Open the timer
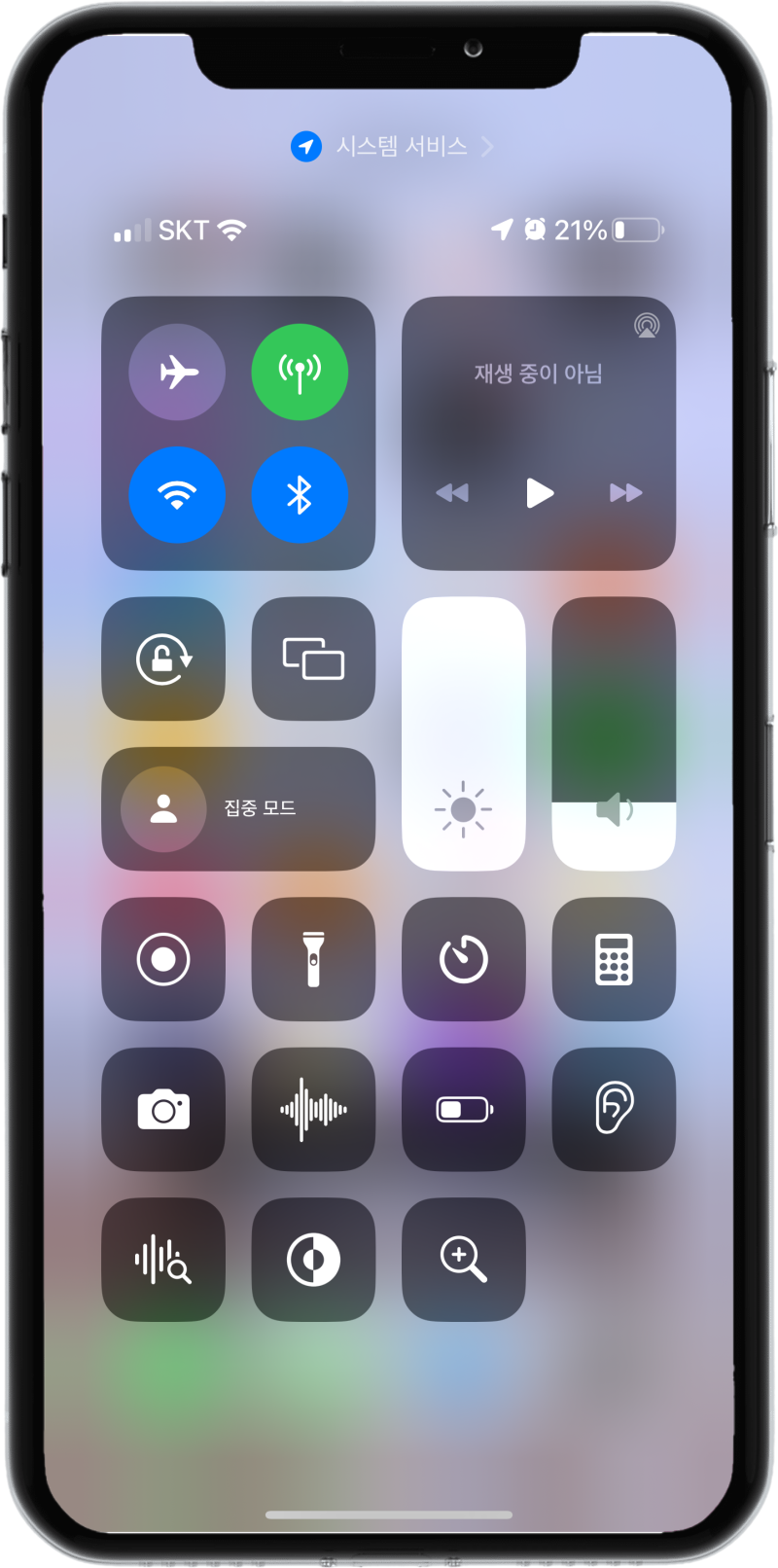The width and height of the screenshot is (778, 1568). tap(464, 959)
